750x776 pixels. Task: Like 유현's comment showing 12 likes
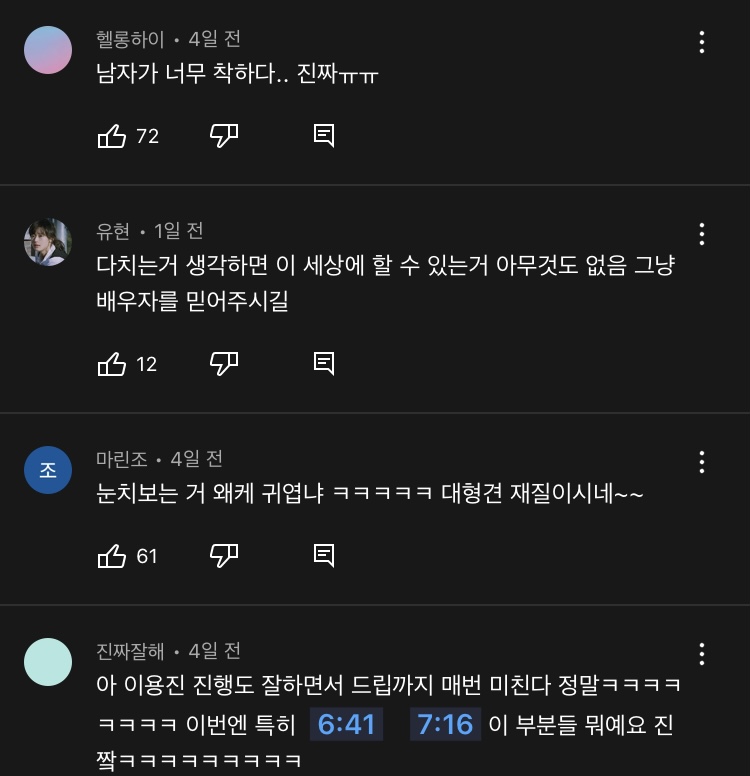(114, 364)
